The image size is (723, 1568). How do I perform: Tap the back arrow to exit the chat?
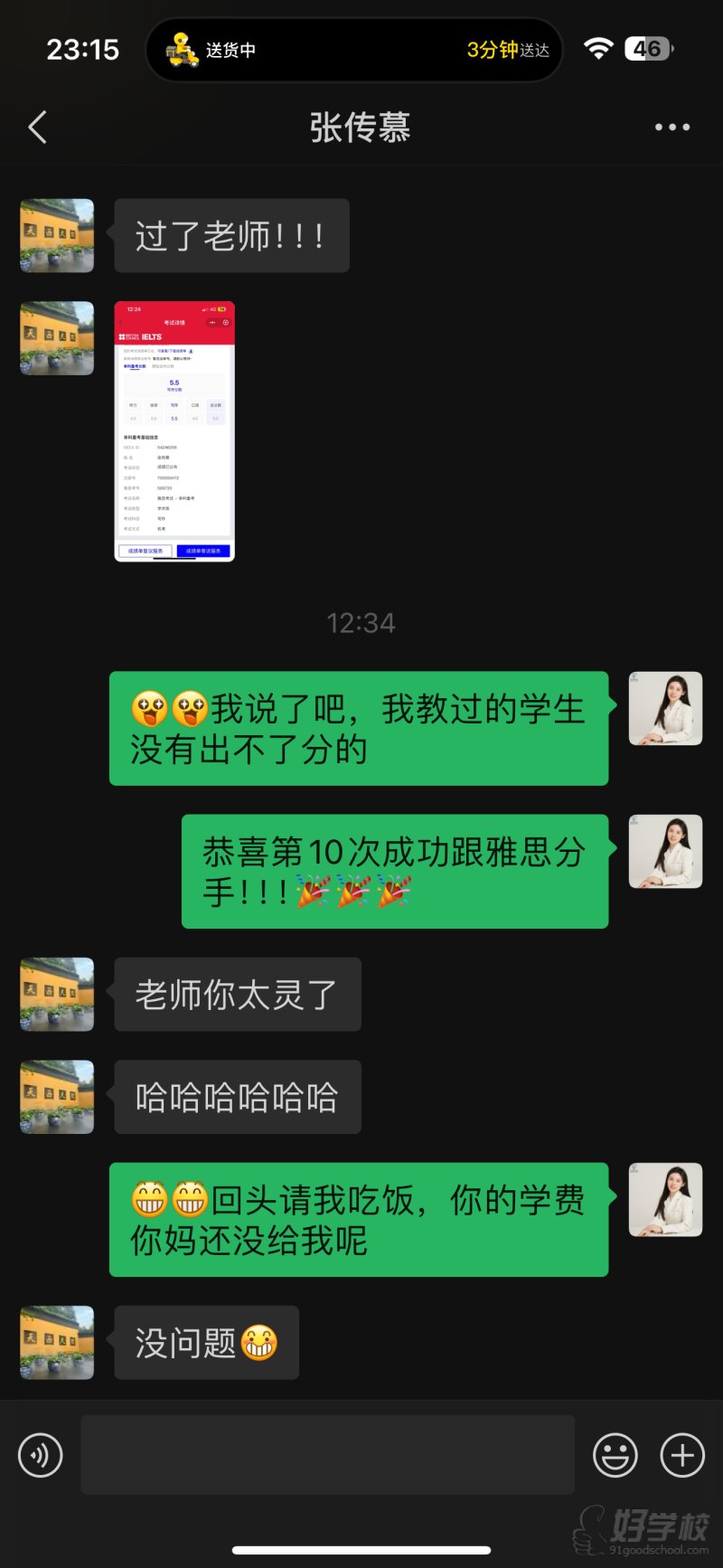point(36,127)
